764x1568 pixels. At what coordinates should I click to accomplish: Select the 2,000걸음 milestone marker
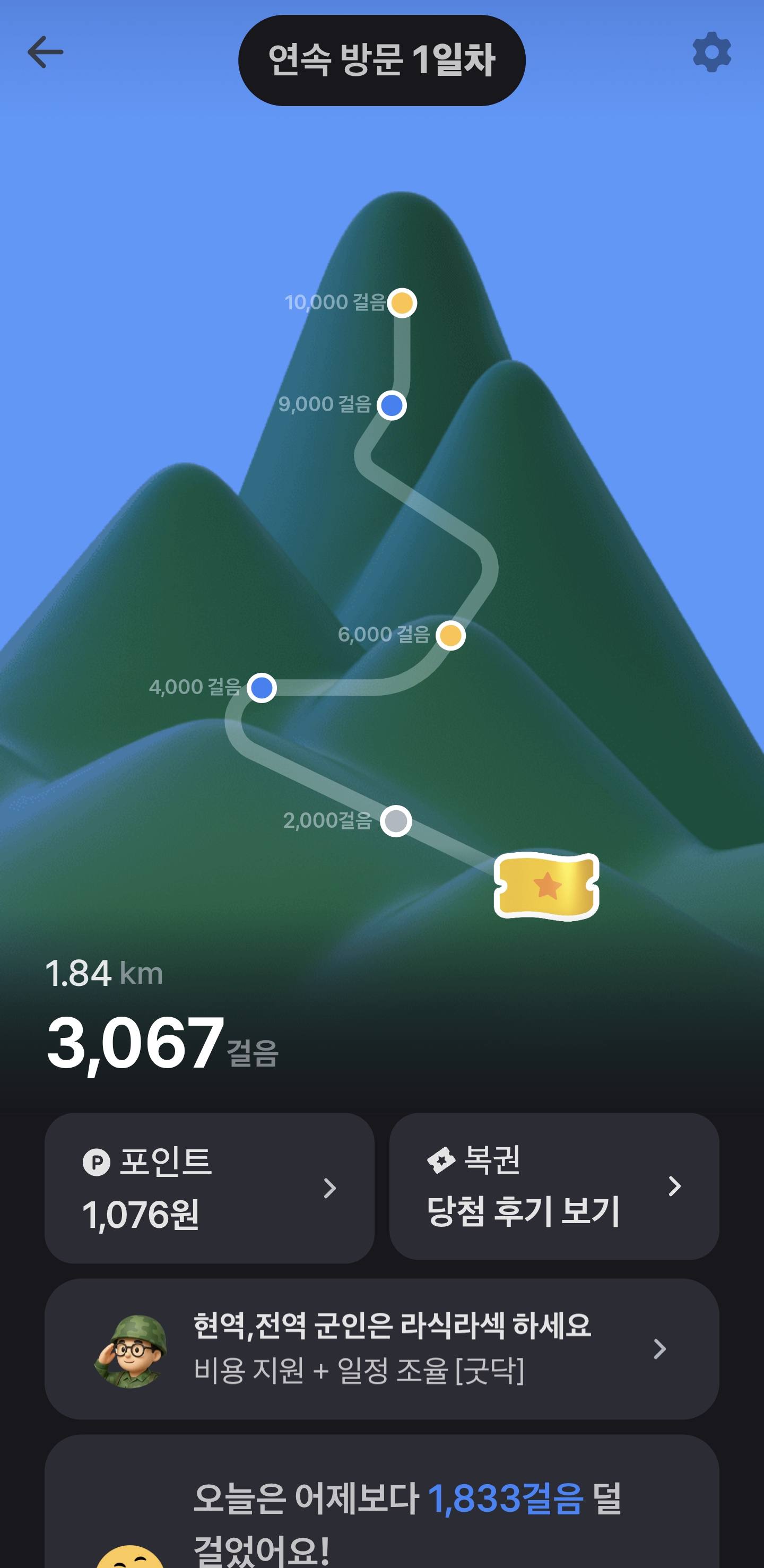click(396, 821)
